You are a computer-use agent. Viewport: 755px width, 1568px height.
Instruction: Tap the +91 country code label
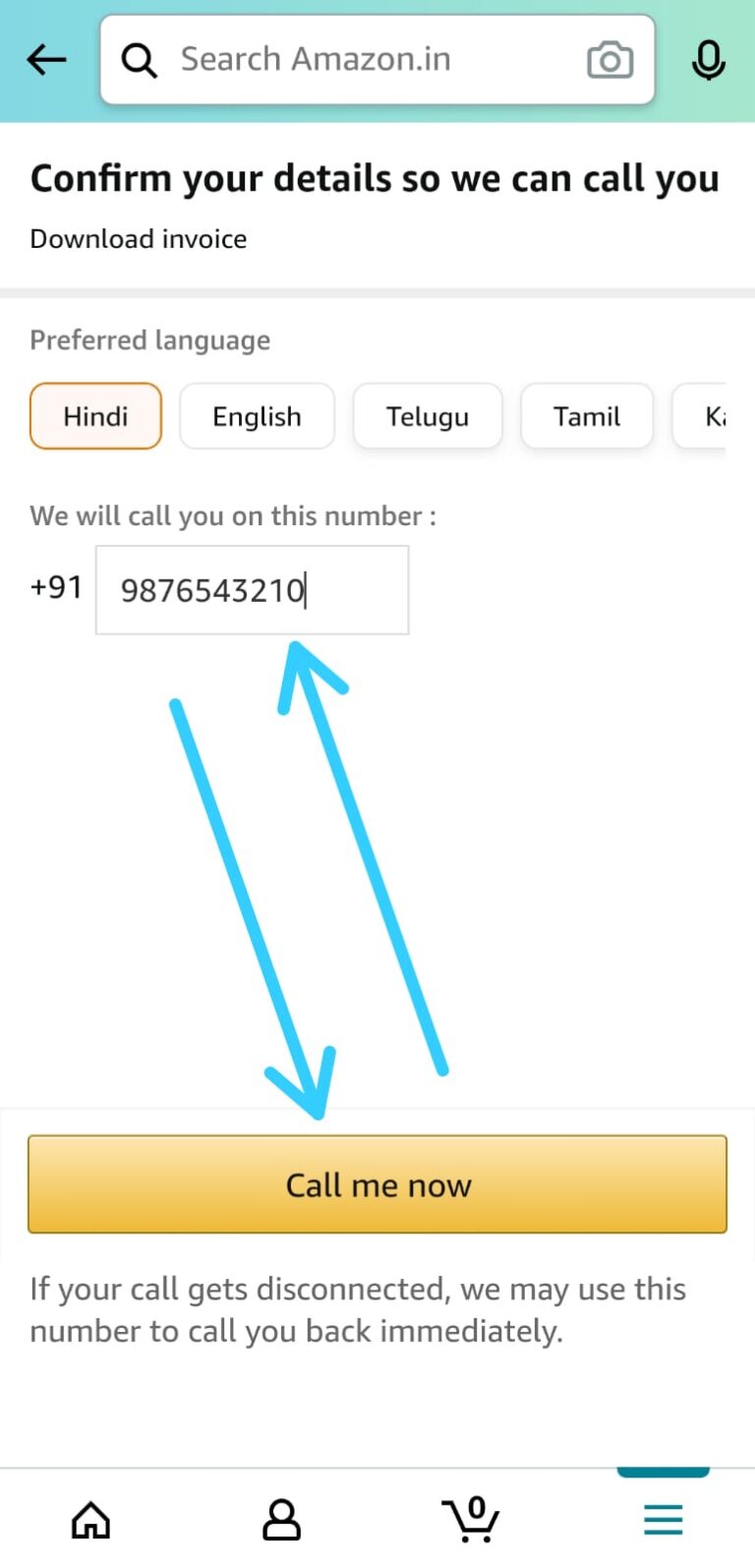[x=56, y=587]
